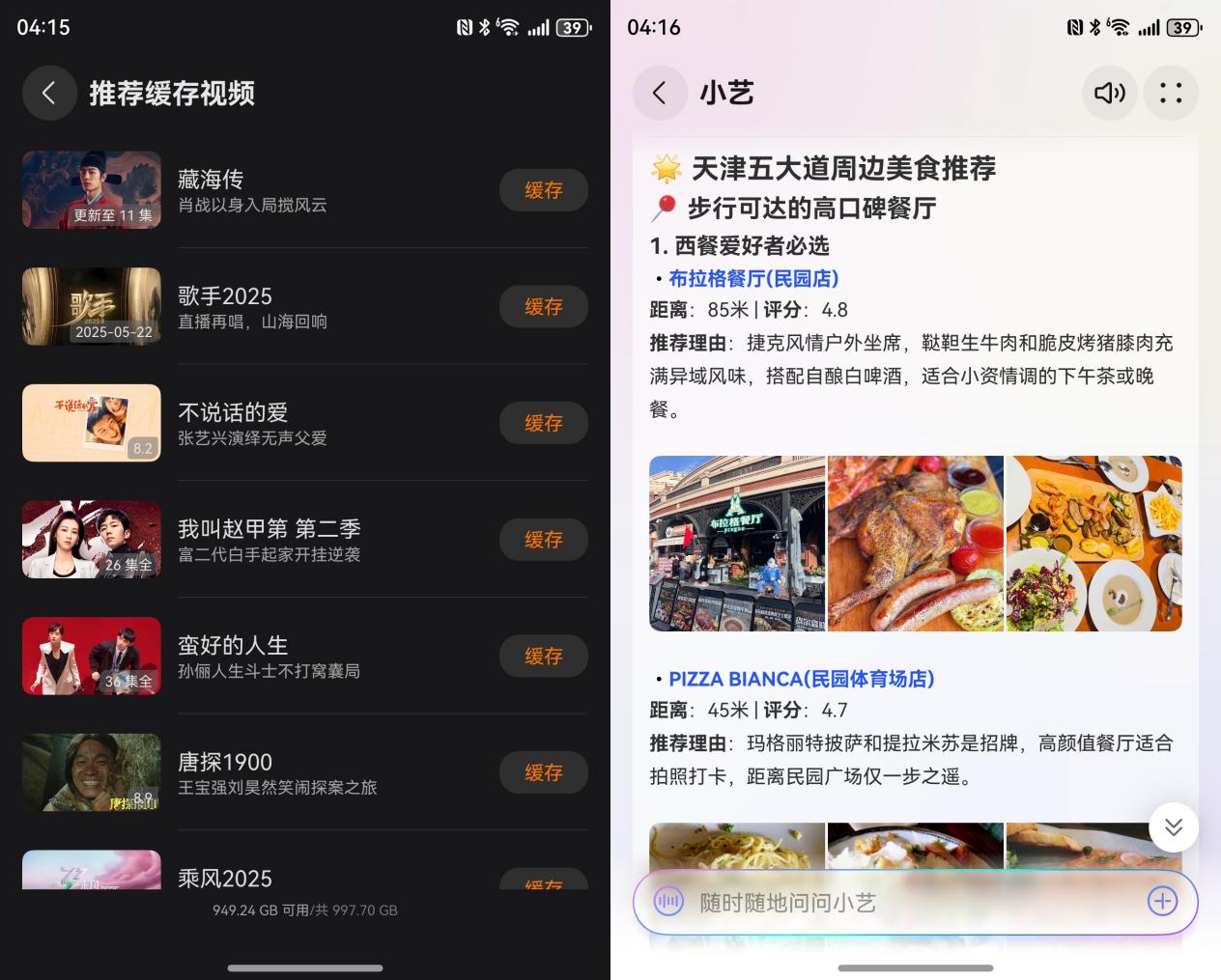Cache the video 藏海传

coord(543,190)
